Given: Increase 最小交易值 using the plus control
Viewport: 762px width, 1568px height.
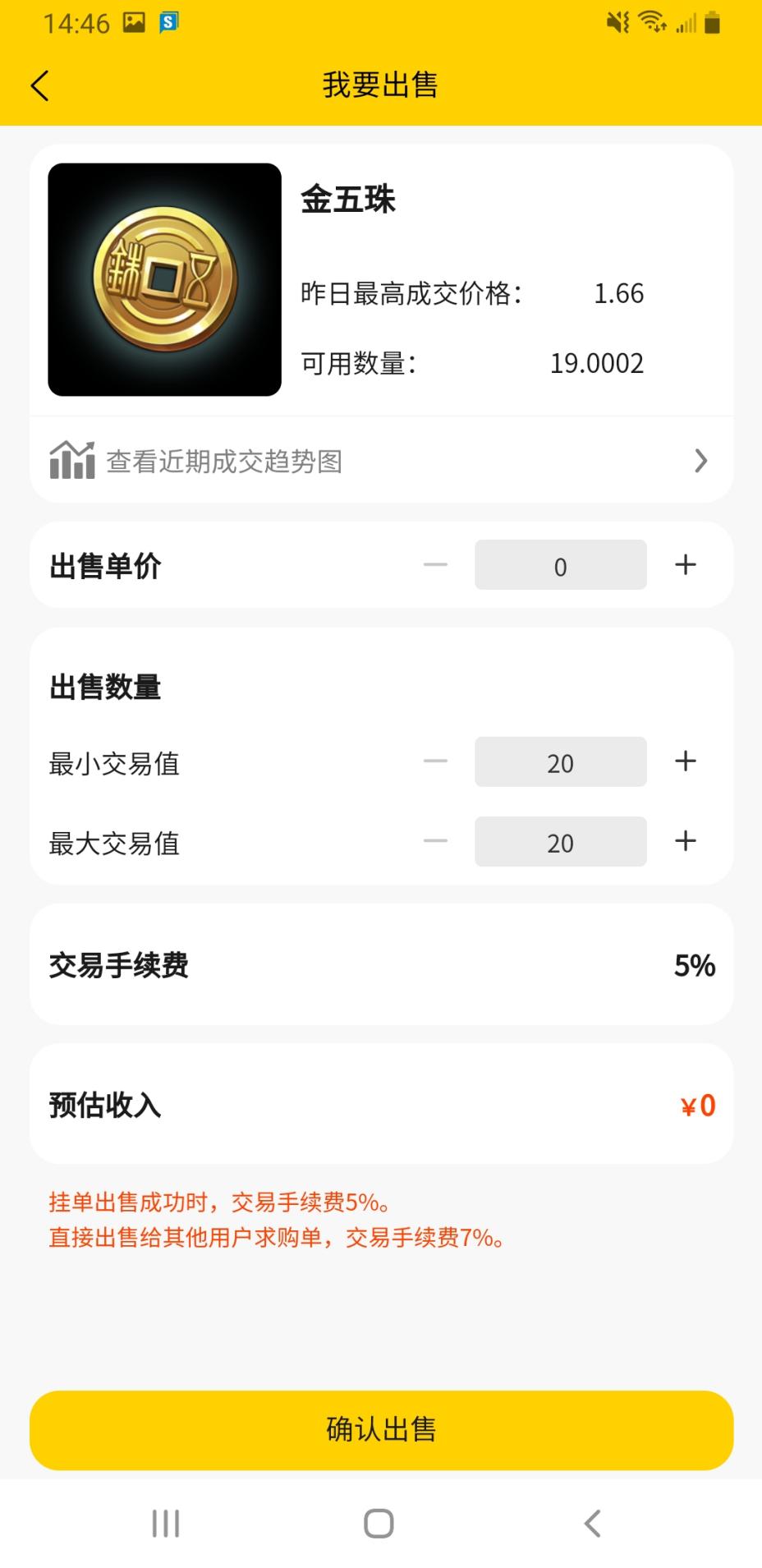Looking at the screenshot, I should [685, 762].
